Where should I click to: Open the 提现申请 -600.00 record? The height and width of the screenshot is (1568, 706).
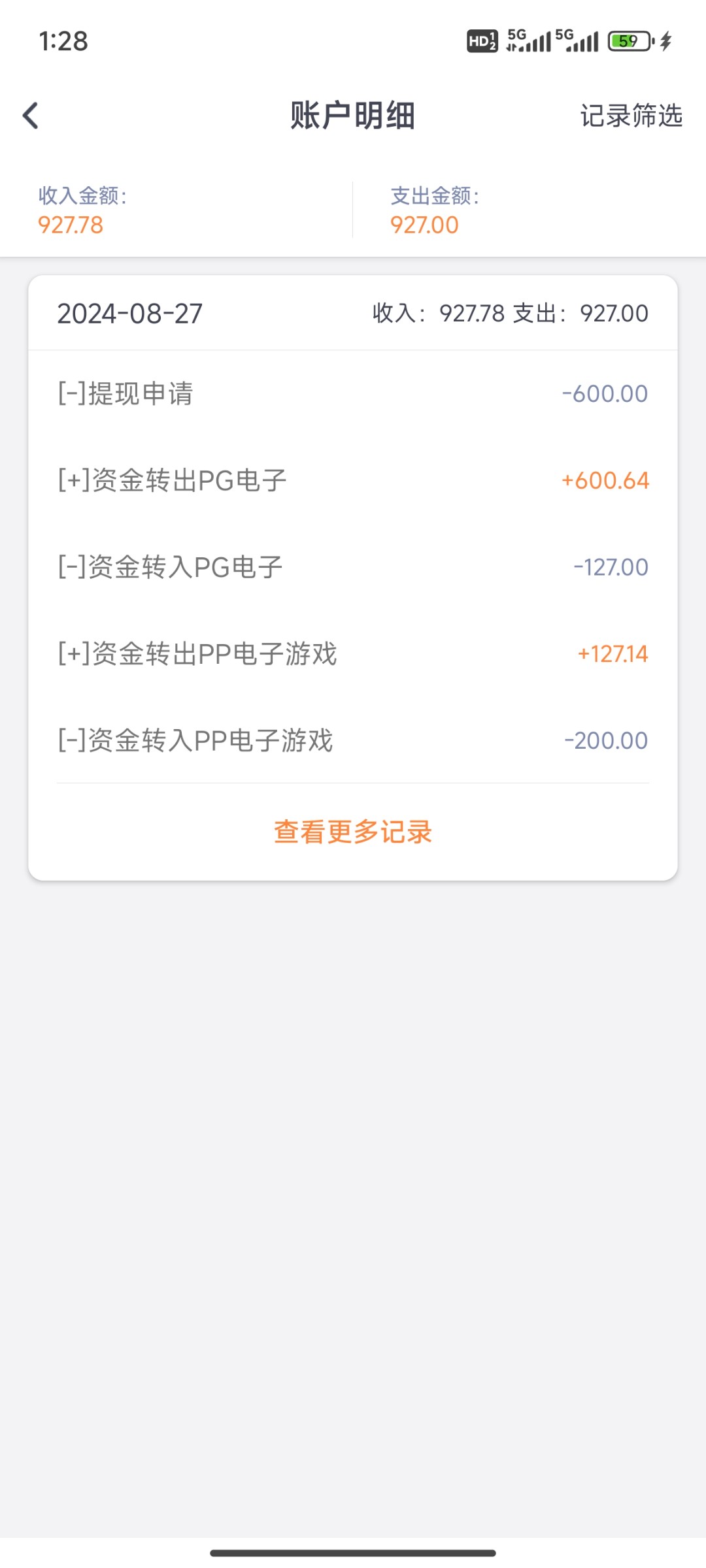(353, 394)
